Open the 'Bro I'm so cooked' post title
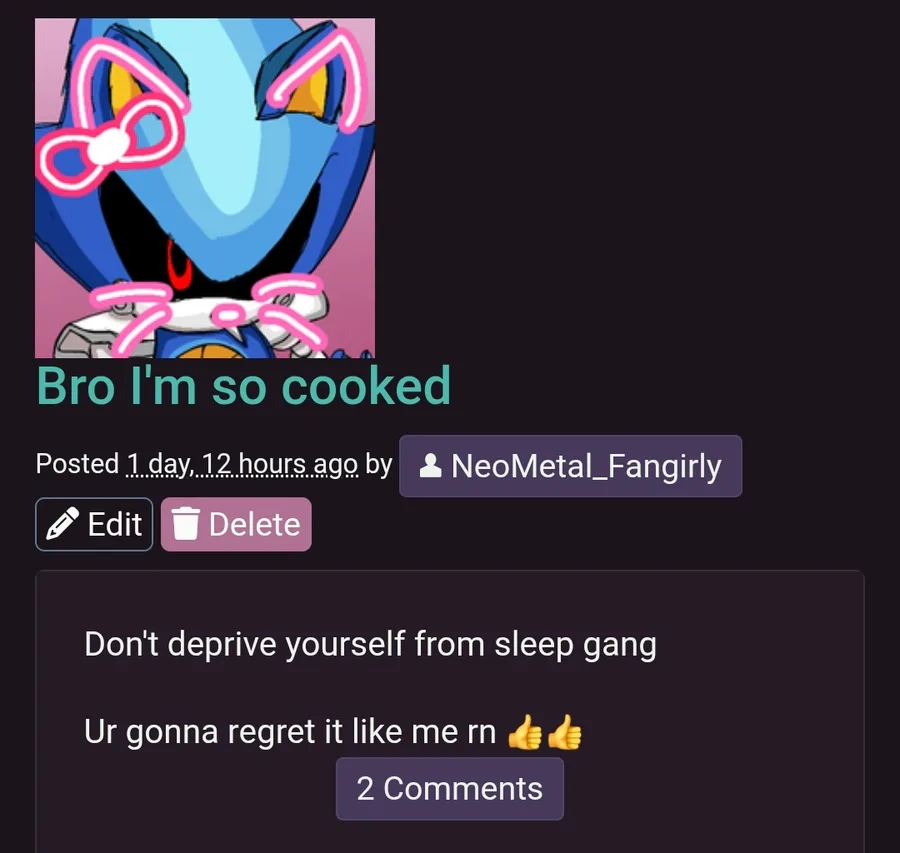 coord(243,387)
